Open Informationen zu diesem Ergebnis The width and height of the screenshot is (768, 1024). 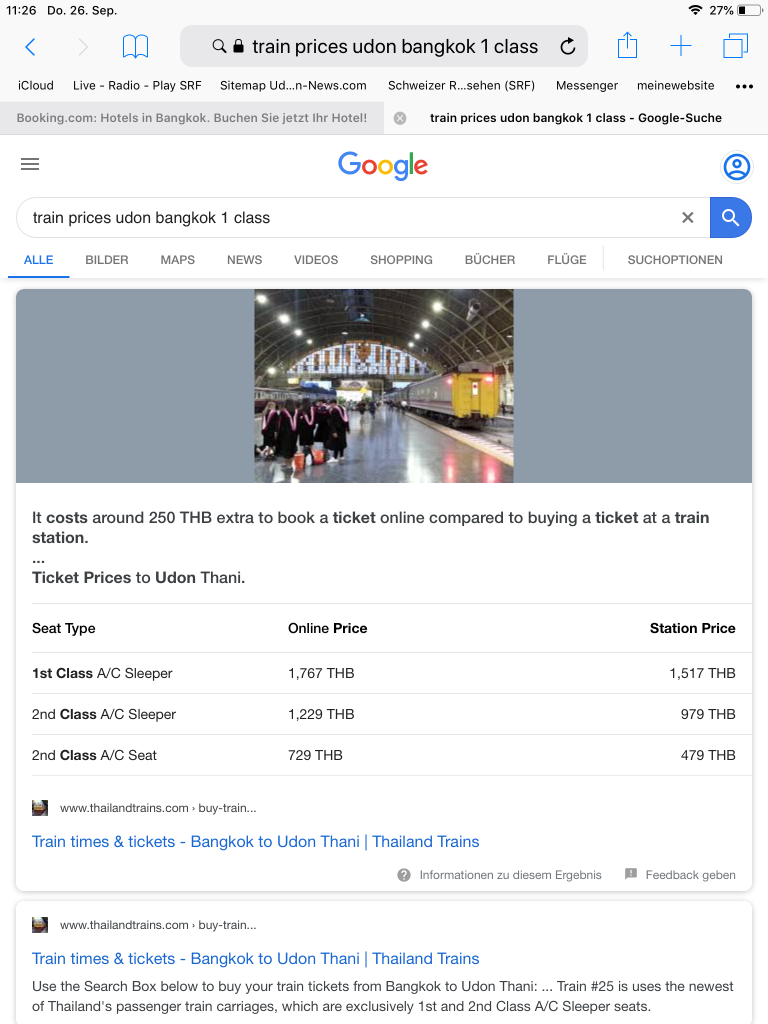click(x=500, y=875)
